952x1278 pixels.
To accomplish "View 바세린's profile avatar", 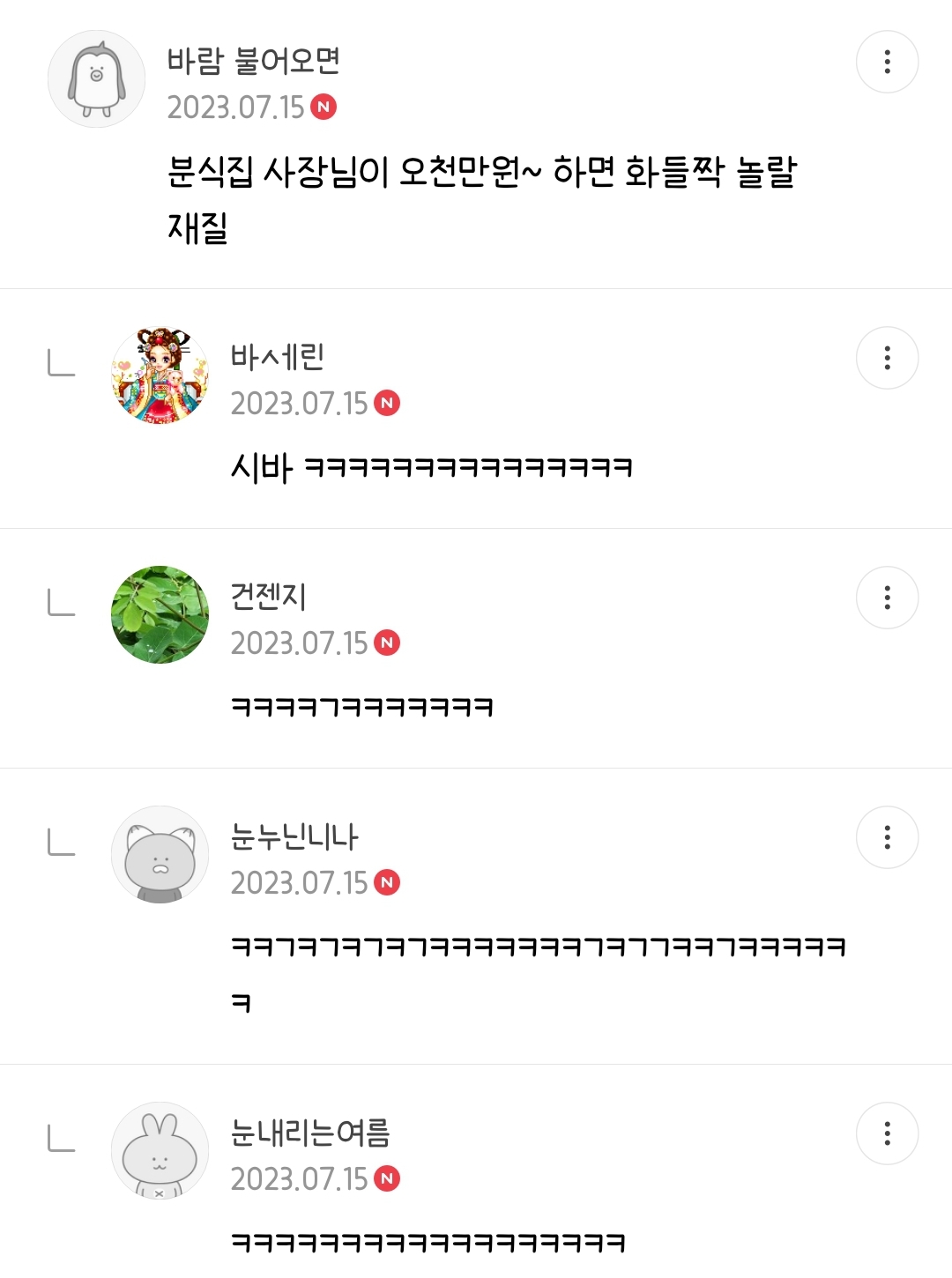I will point(160,375).
